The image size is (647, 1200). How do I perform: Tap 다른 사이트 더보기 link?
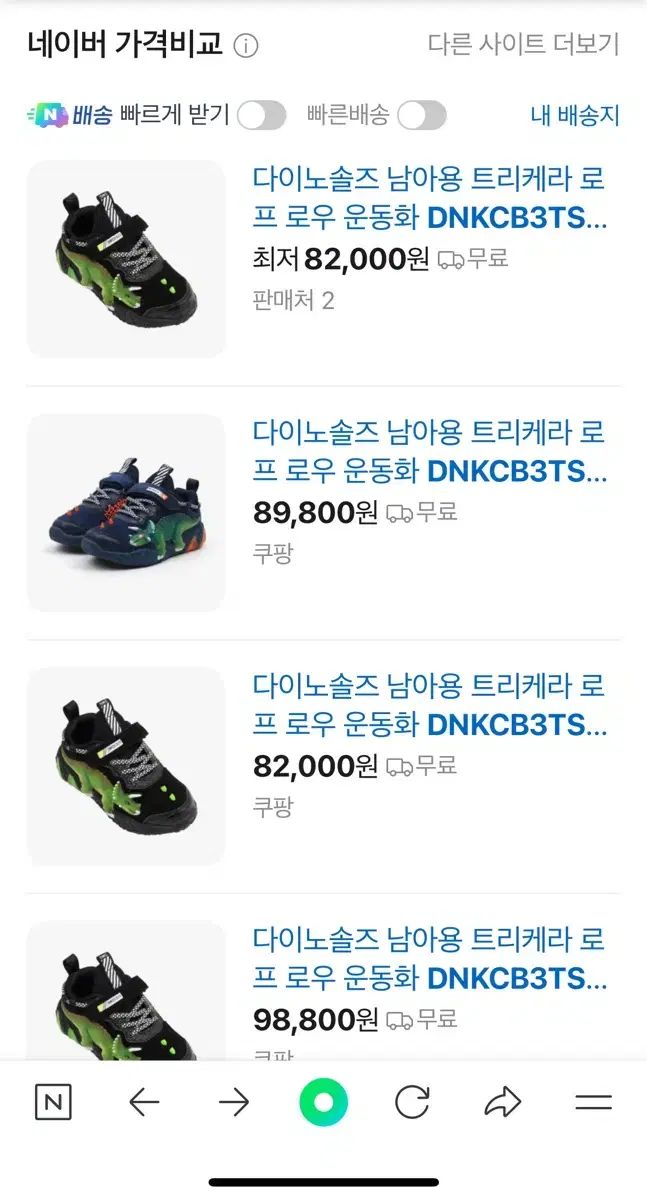click(523, 44)
